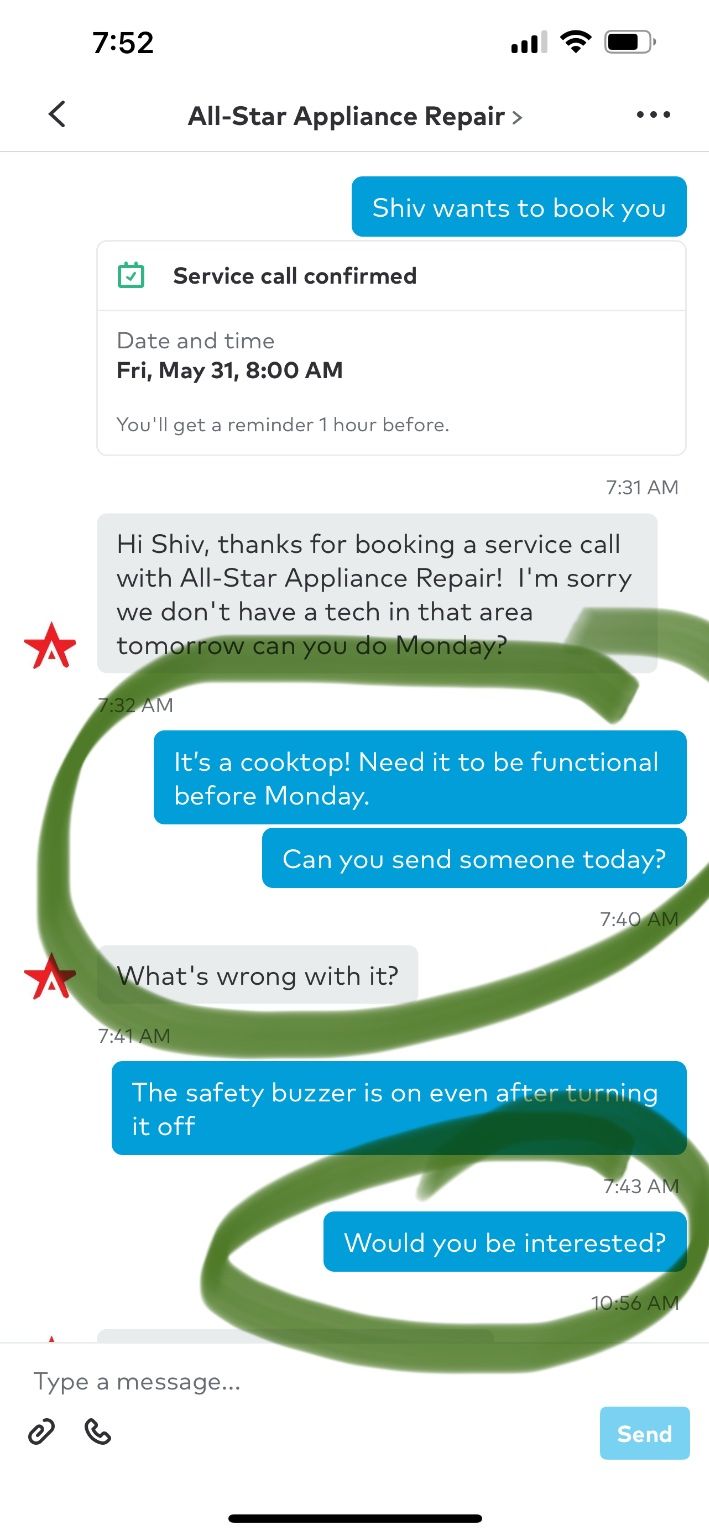Tap the Send button

coord(644,1433)
